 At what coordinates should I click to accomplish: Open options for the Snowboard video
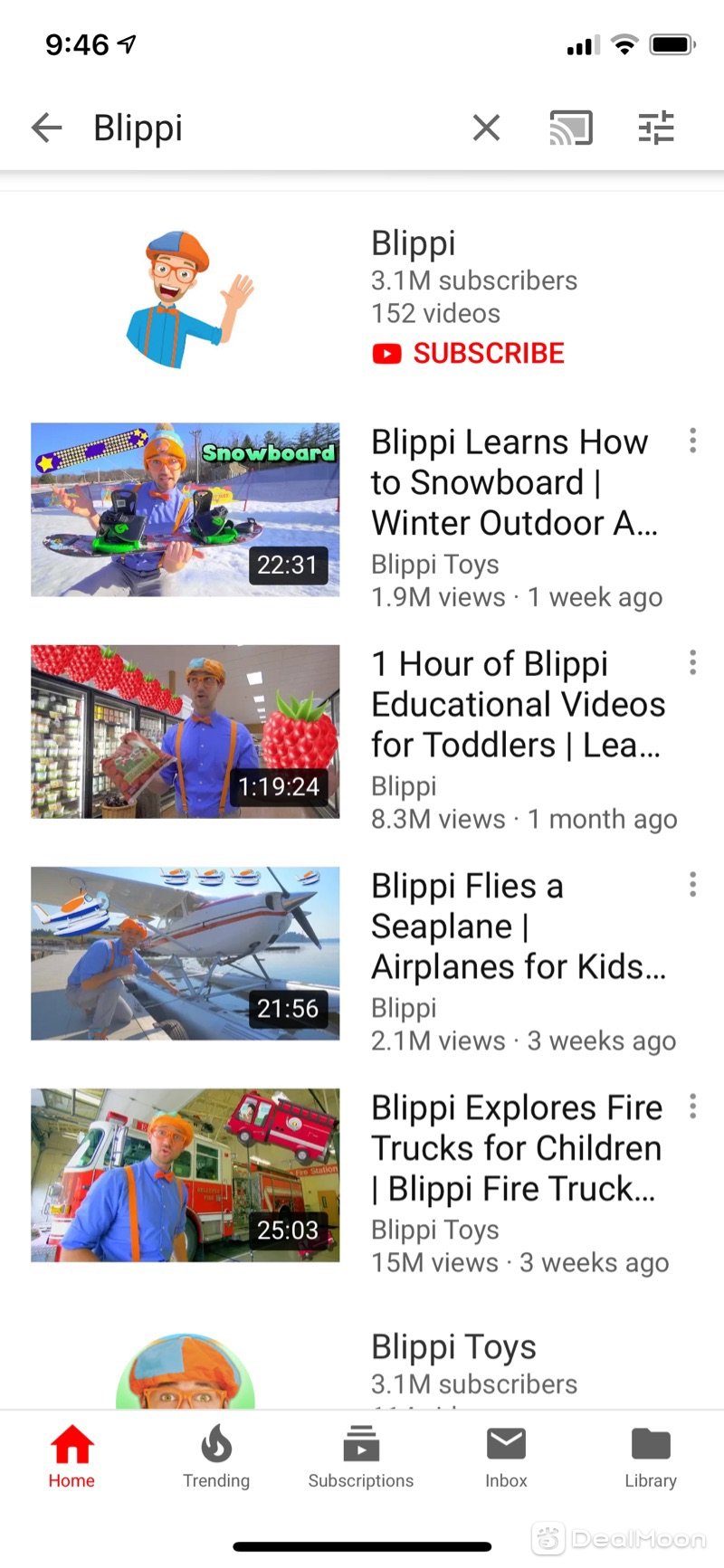692,441
